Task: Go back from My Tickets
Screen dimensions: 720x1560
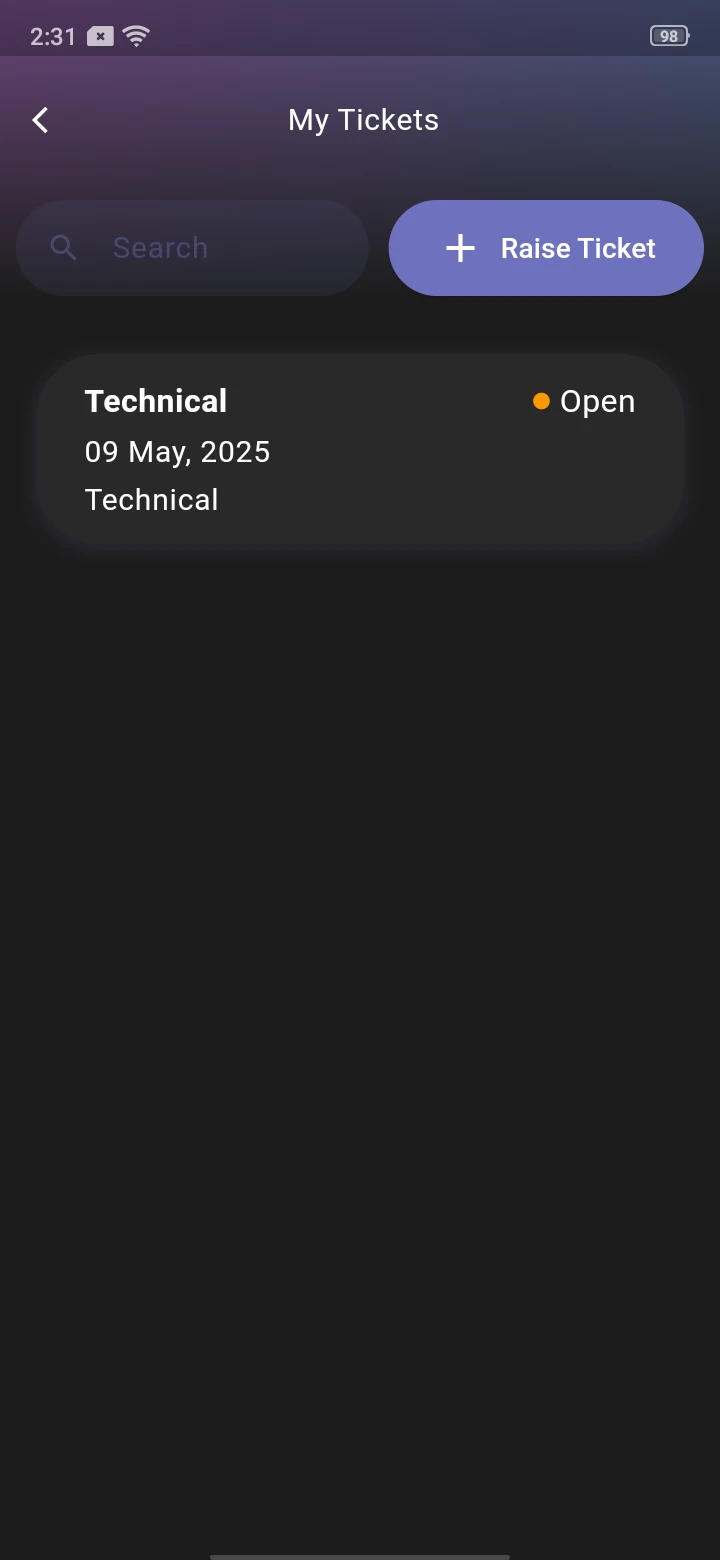Action: click(40, 120)
